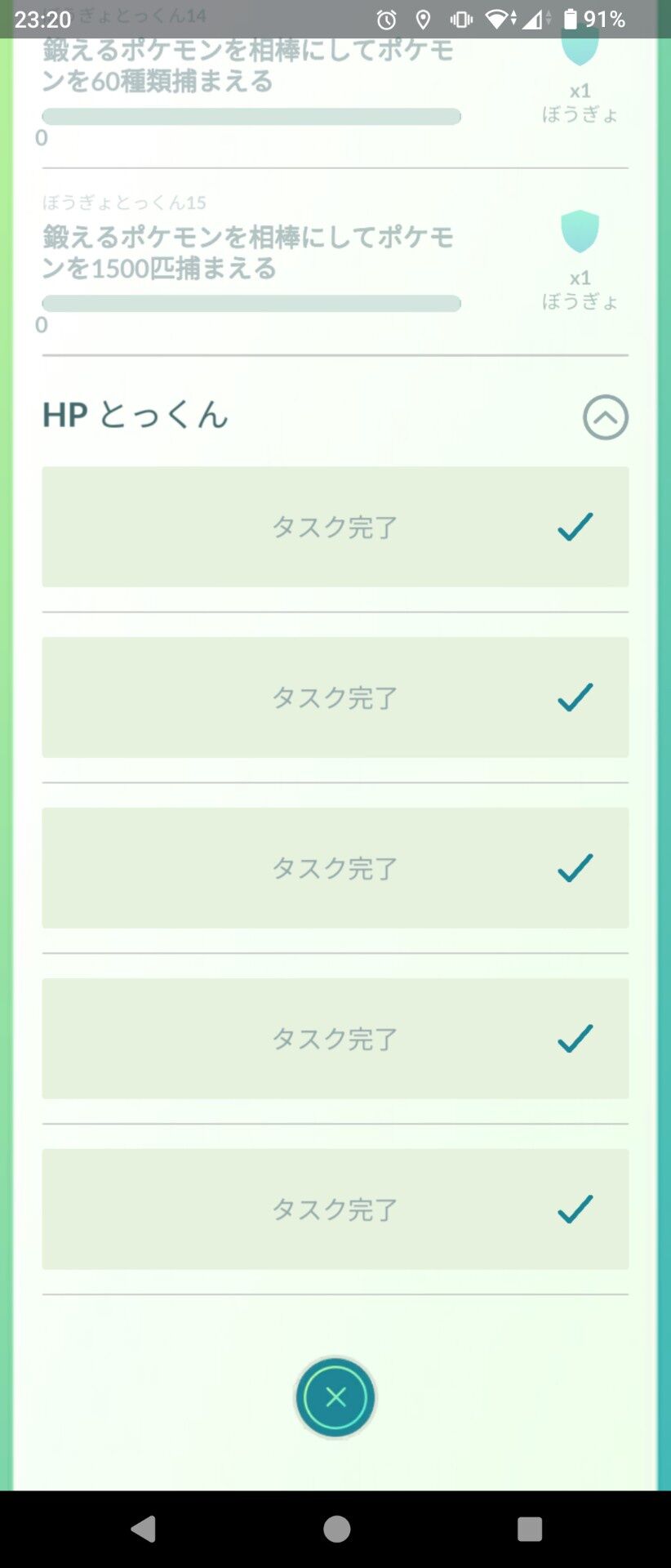Screen dimensions: 671x1568
Task: Go back with the system back button
Action: pyautogui.click(x=144, y=1529)
